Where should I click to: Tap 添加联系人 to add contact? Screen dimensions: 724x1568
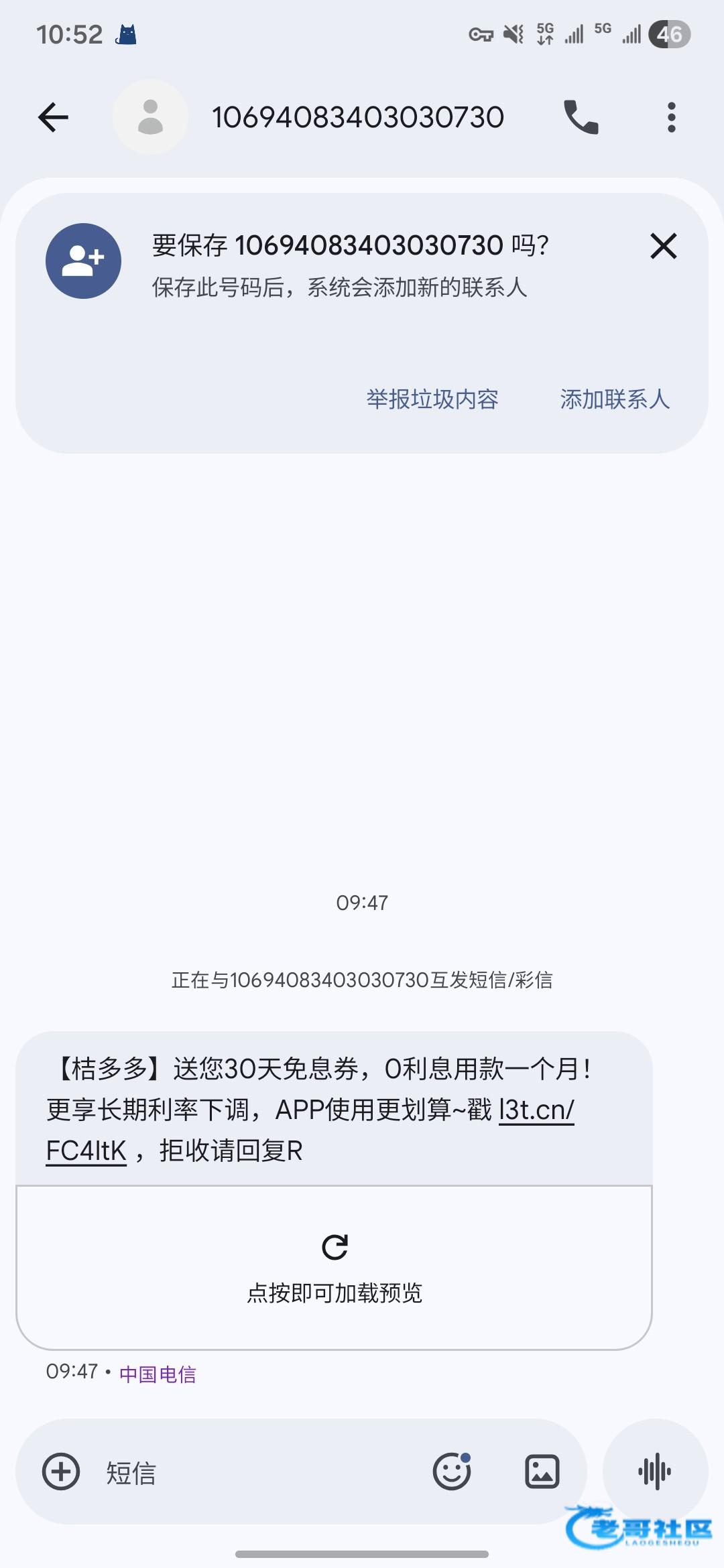click(x=615, y=399)
